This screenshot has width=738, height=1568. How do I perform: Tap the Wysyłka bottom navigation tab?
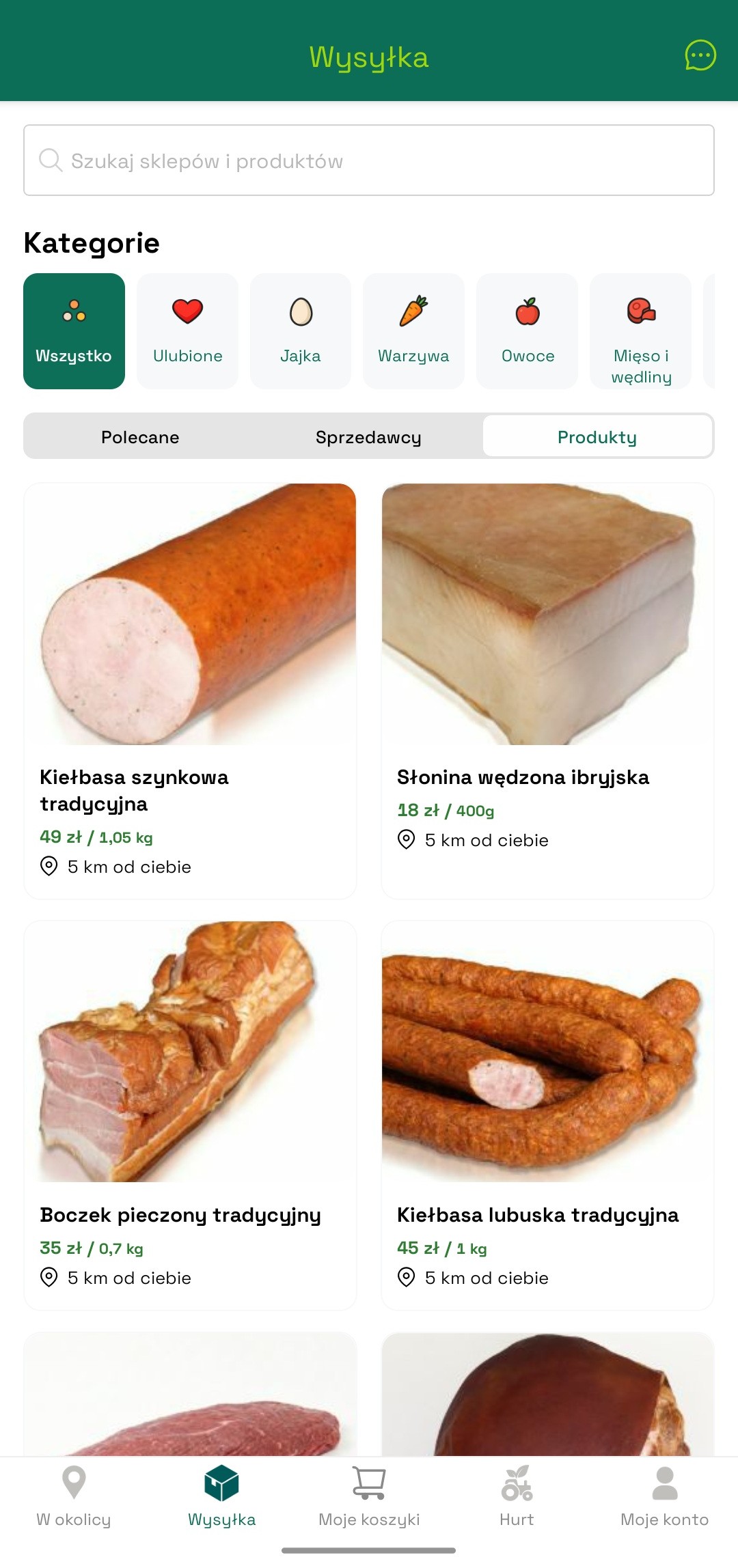[221, 1497]
